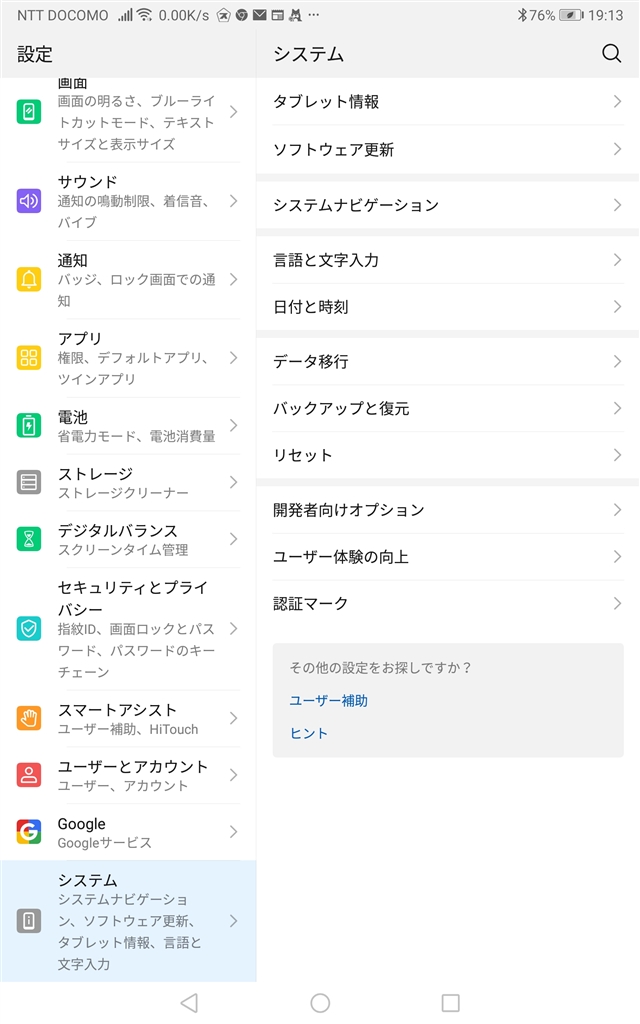
Task: Select ユーザー体験の向上
Action: point(447,557)
